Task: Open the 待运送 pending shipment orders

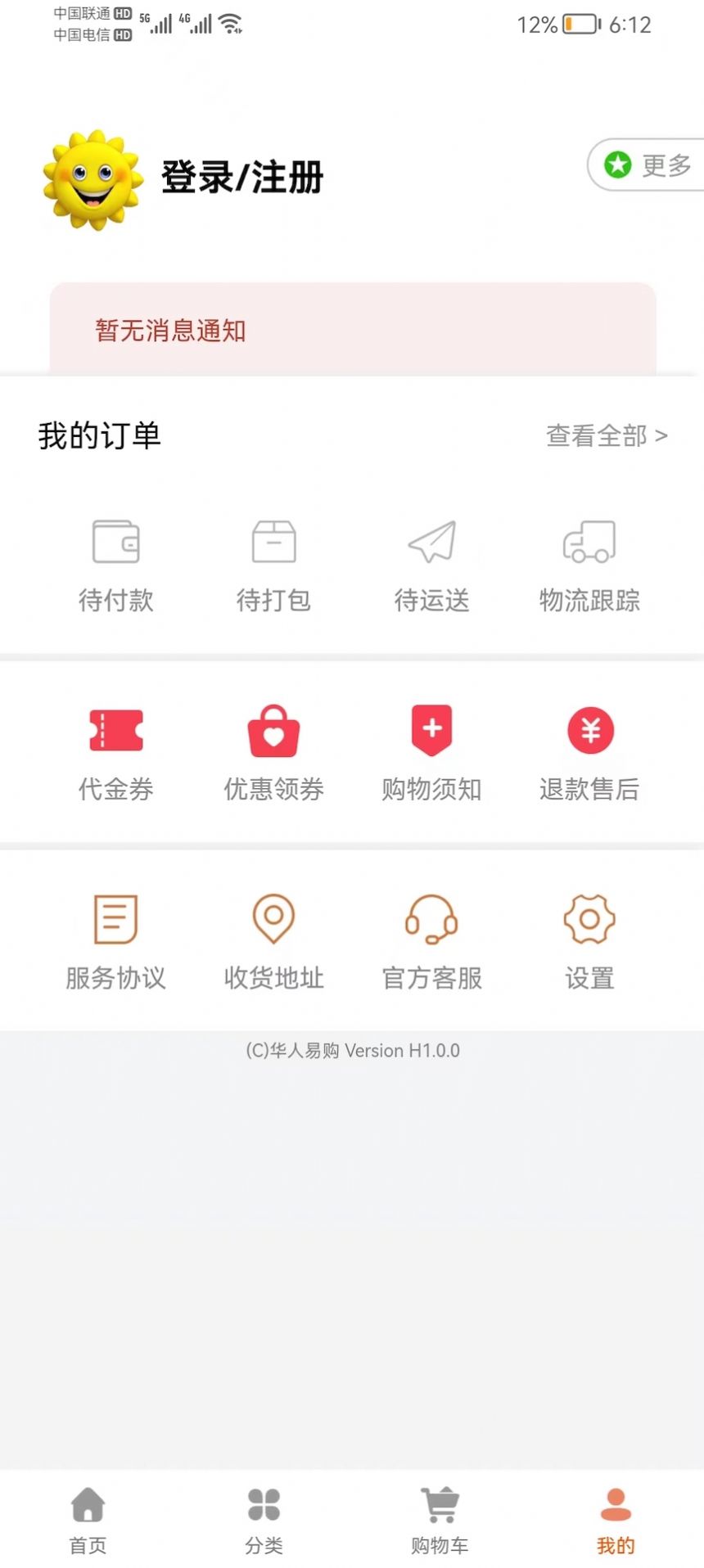Action: tap(431, 565)
